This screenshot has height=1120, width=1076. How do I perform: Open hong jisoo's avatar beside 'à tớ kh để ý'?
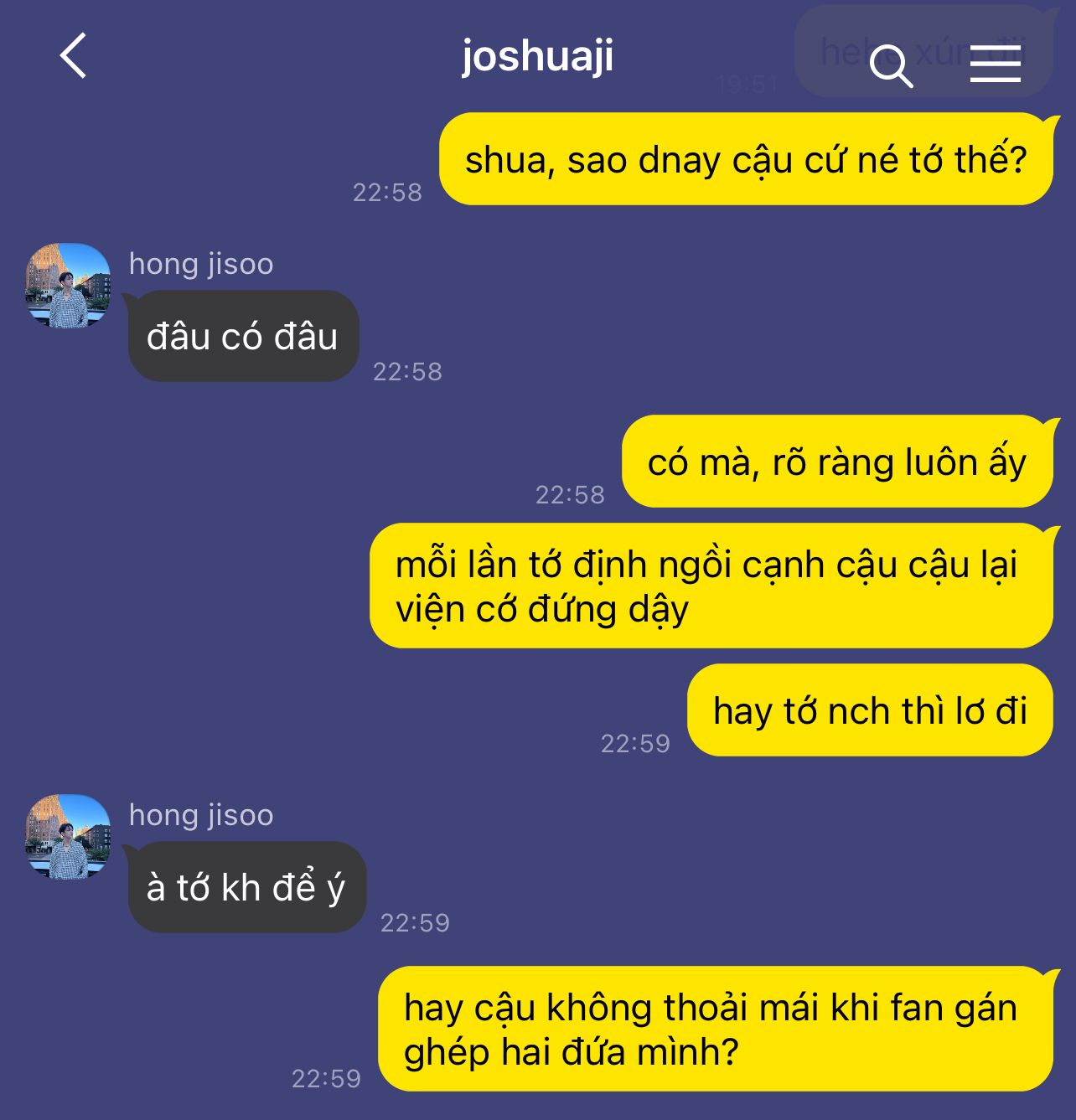tap(68, 837)
